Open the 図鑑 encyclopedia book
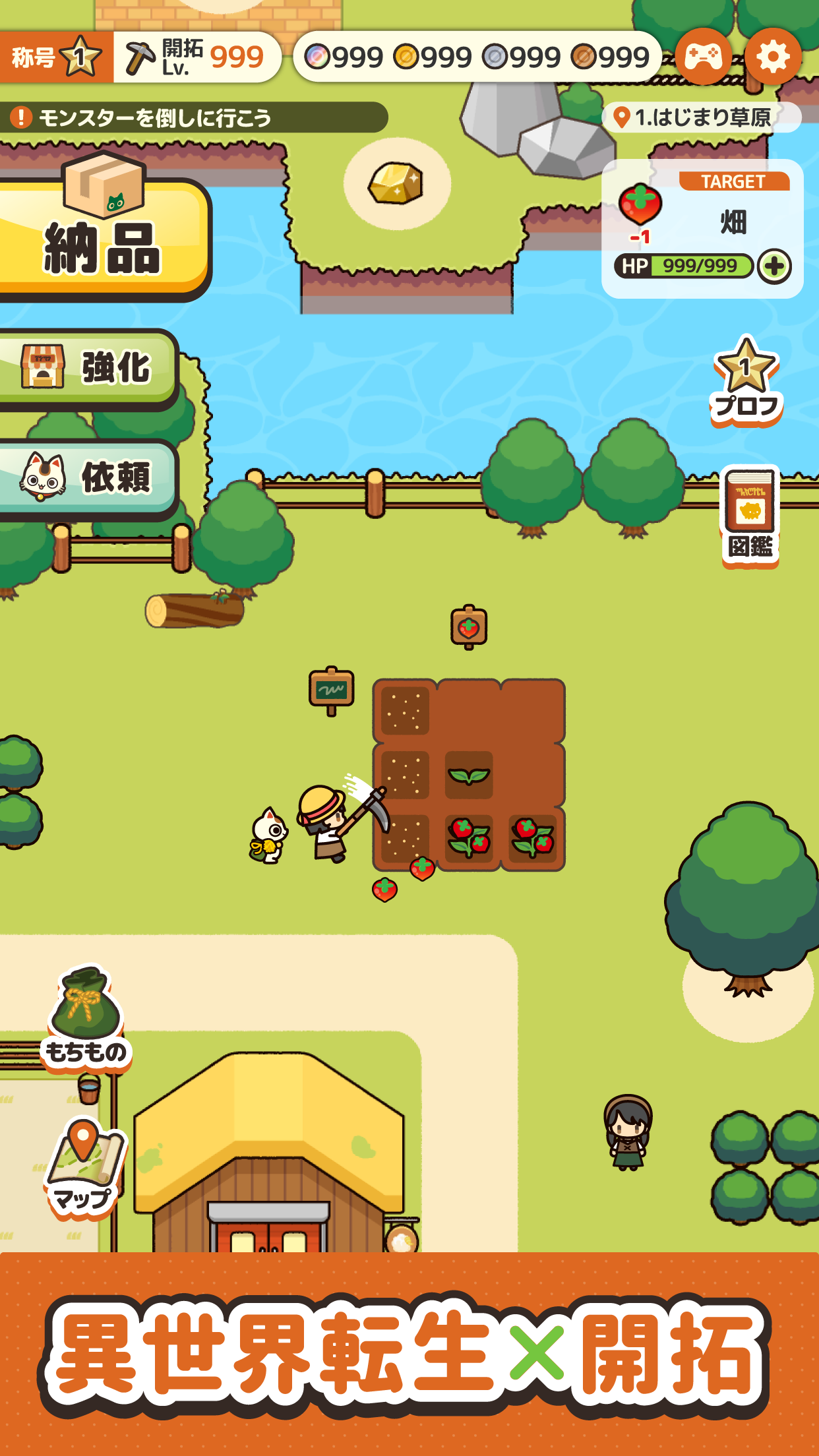819x1456 pixels. [750, 514]
